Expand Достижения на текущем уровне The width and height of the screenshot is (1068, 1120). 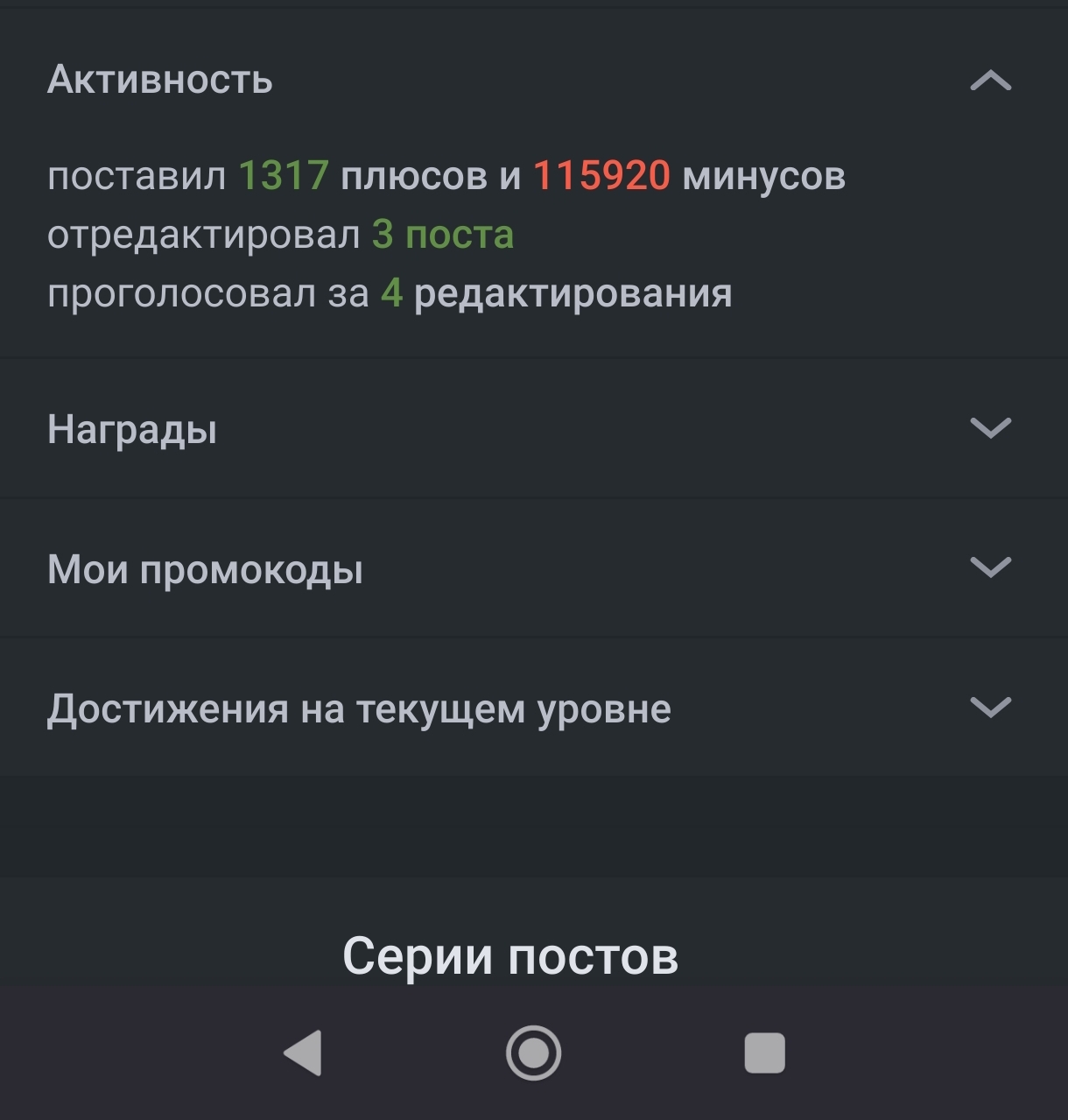click(990, 708)
